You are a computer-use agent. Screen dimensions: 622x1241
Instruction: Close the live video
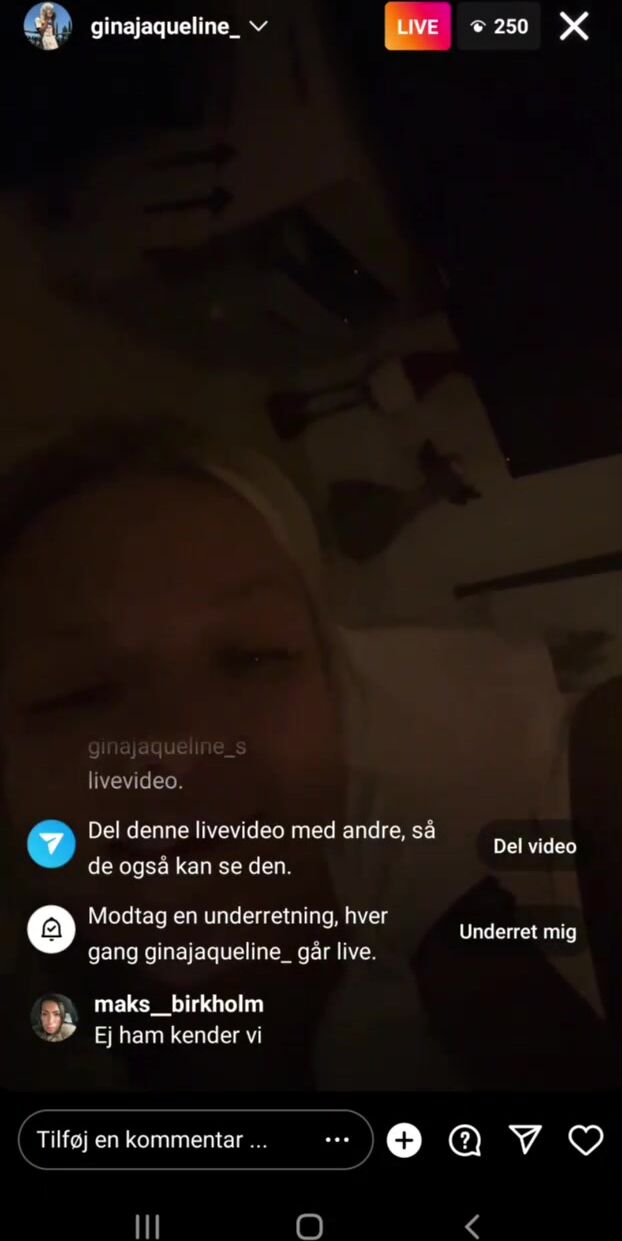tap(574, 26)
